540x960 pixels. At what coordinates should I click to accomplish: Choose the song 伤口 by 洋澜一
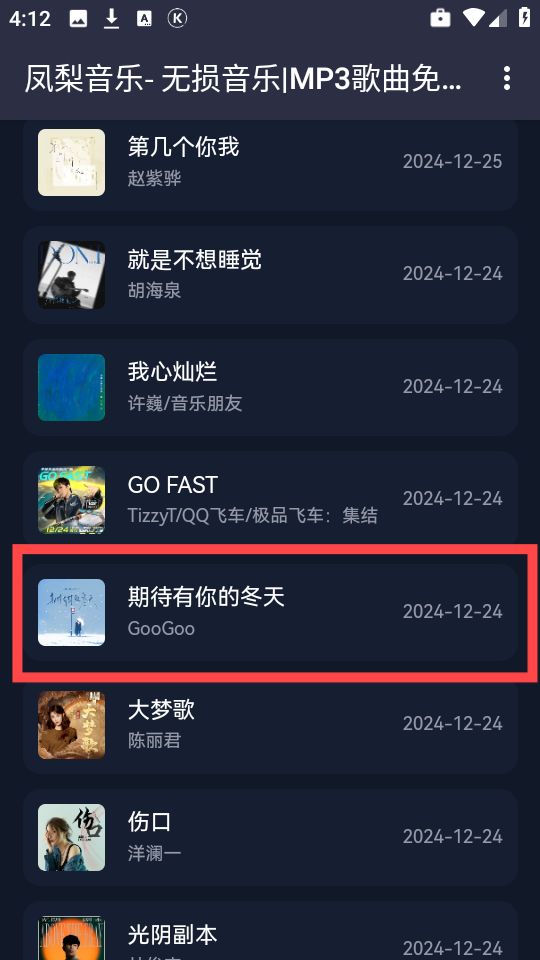click(270, 837)
